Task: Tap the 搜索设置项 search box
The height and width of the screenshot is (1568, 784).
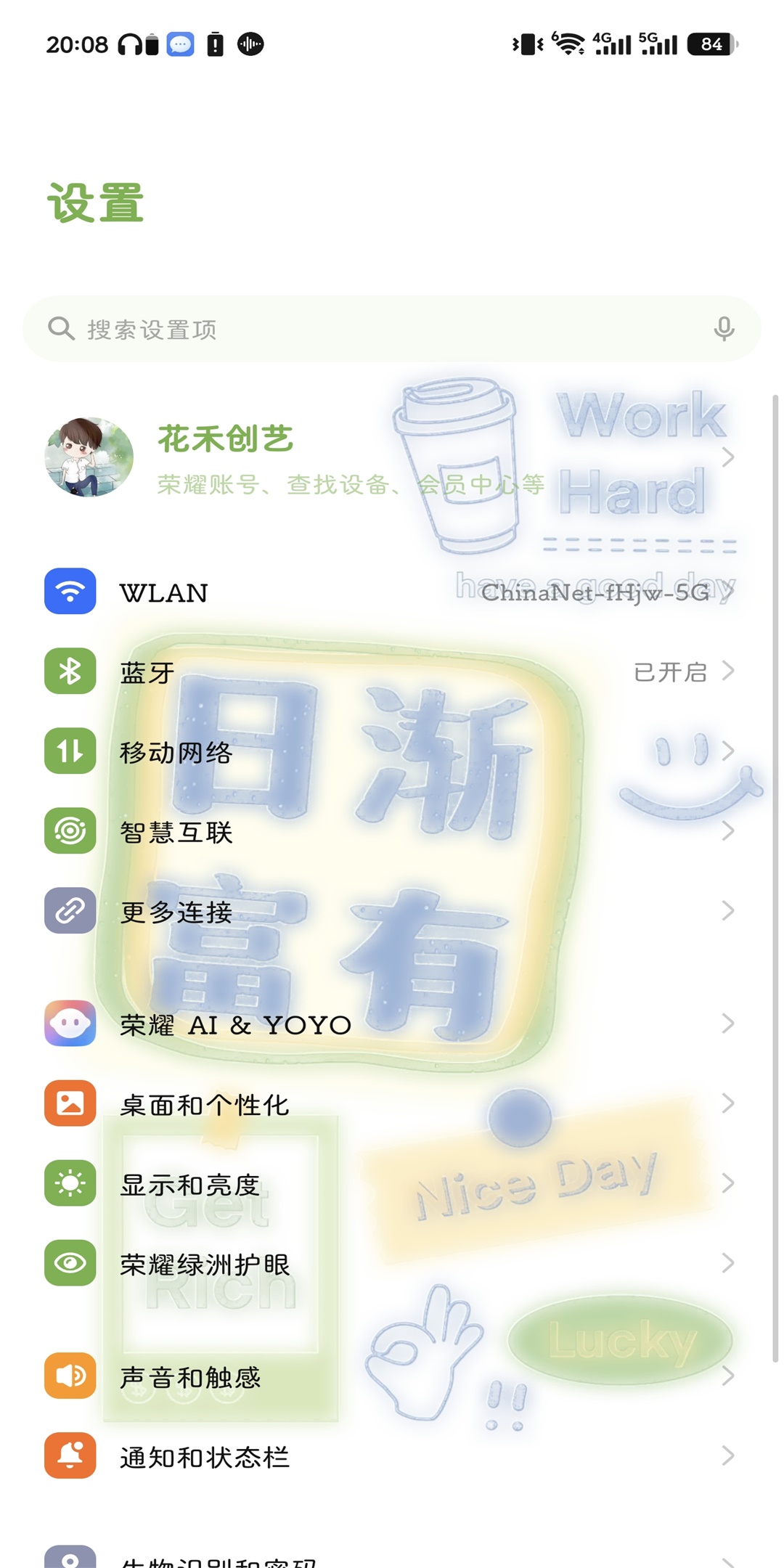Action: coord(392,329)
